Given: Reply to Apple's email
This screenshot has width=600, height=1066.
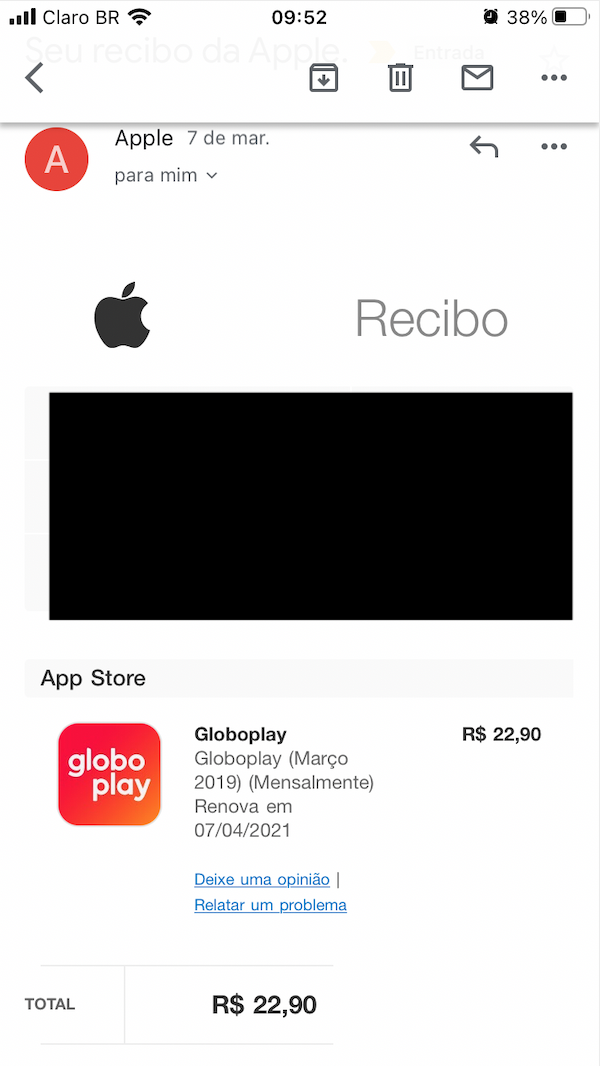Looking at the screenshot, I should pyautogui.click(x=484, y=147).
